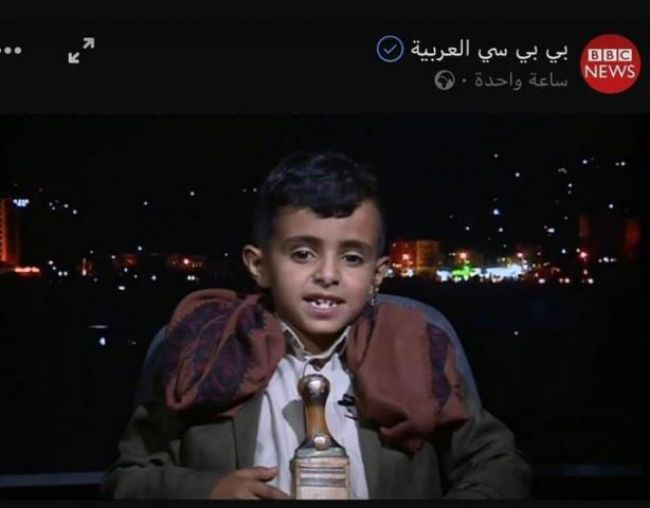Open the بي بي سي العربية page
The width and height of the screenshot is (650, 508).
pyautogui.click(x=488, y=49)
